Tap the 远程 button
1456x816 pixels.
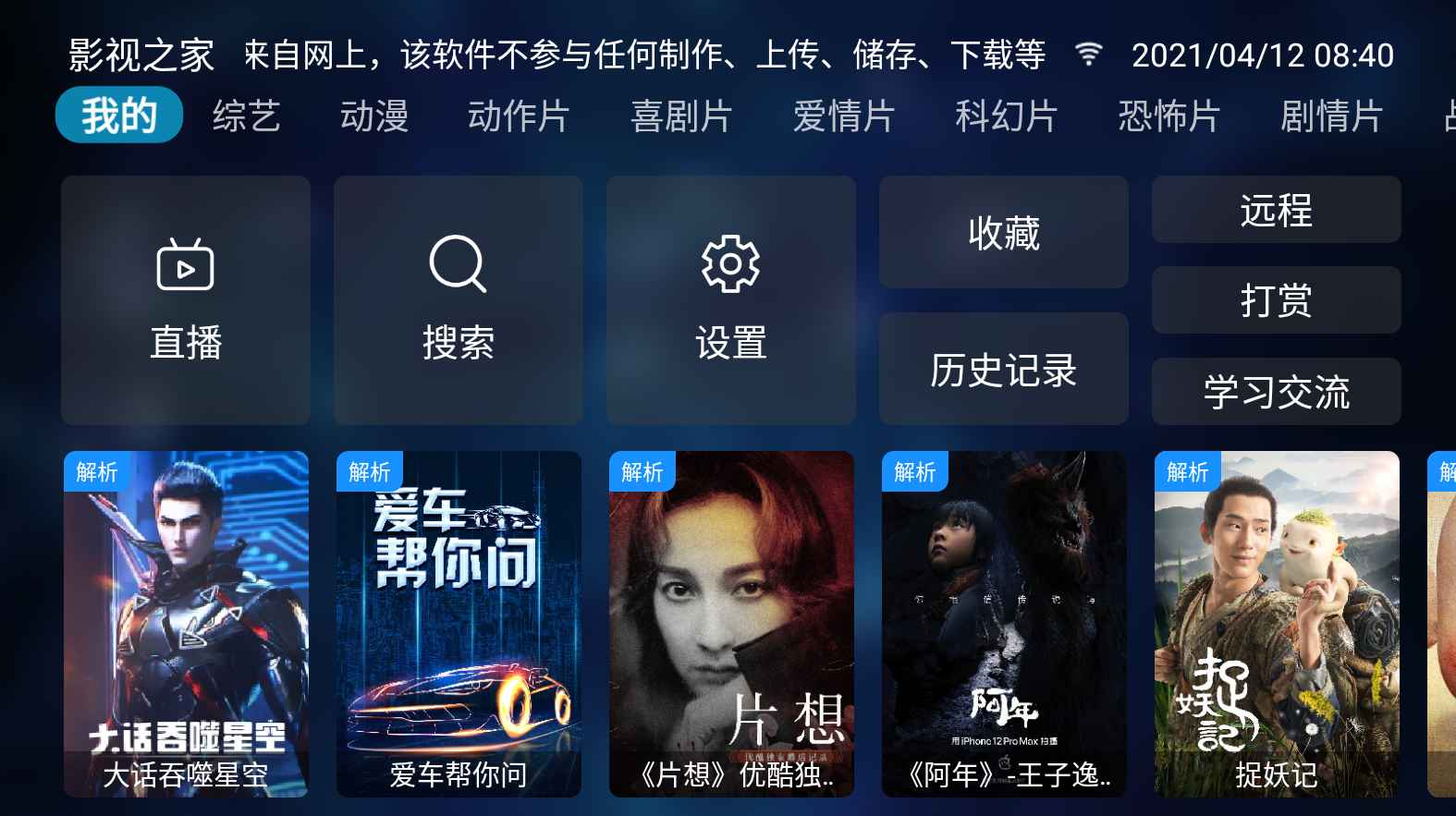pyautogui.click(x=1277, y=210)
